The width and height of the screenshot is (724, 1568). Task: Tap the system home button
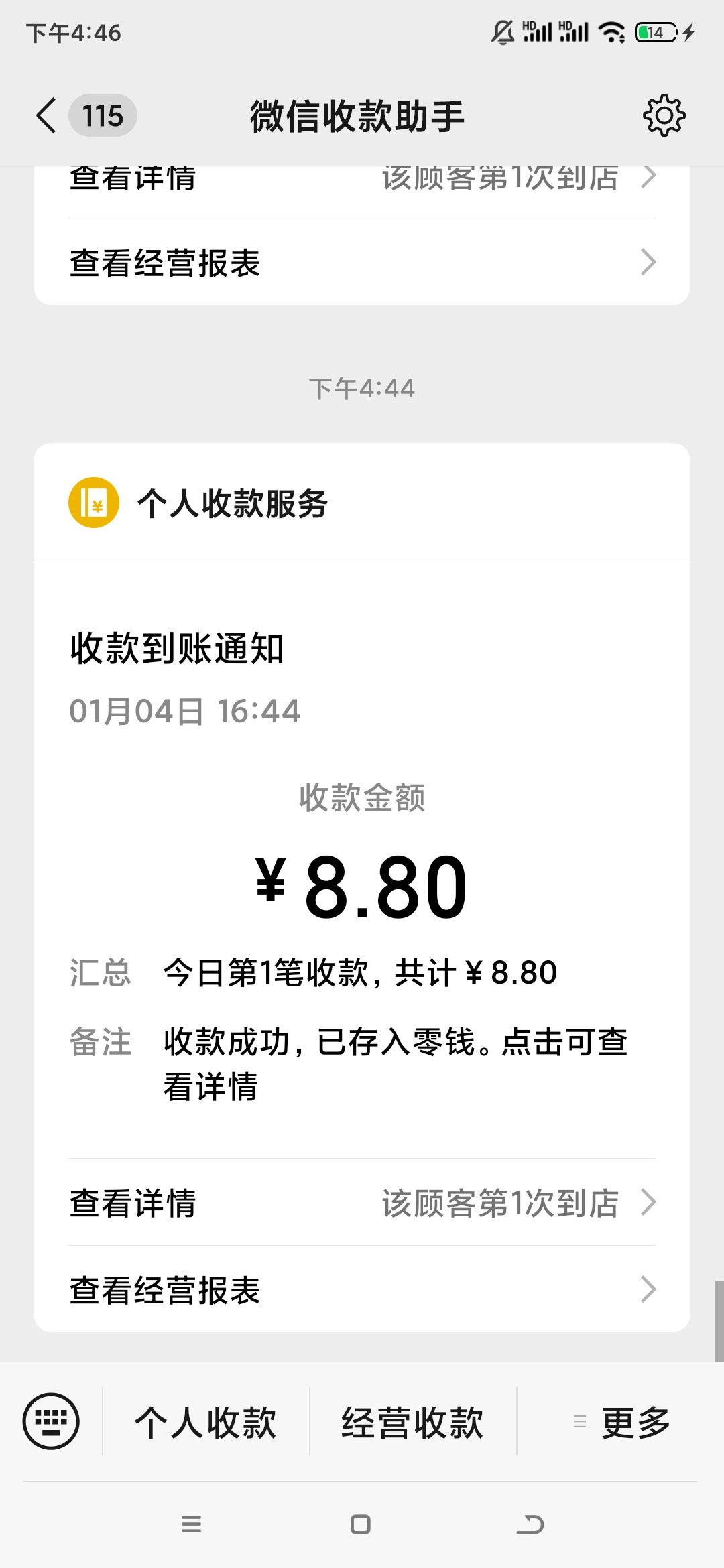point(361,1524)
